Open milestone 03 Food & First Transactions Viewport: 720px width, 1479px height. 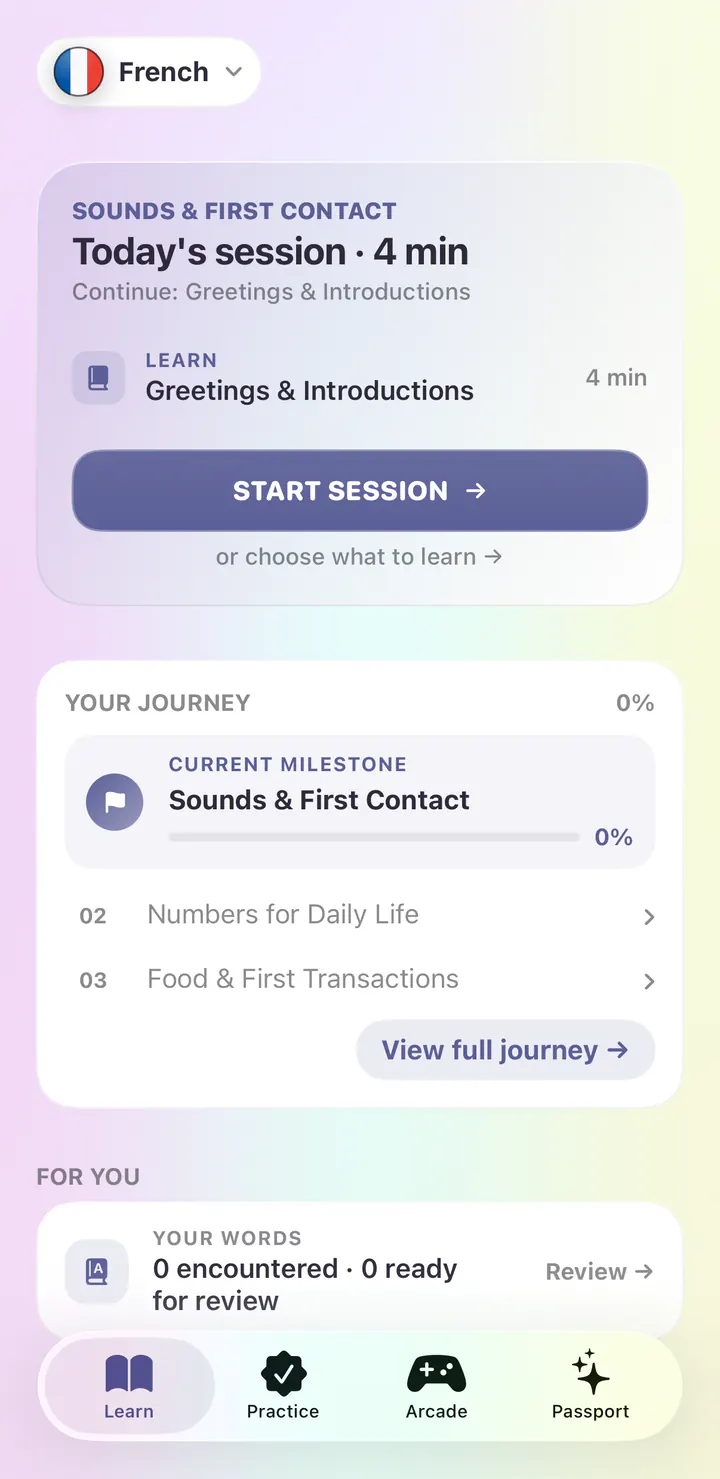point(360,980)
